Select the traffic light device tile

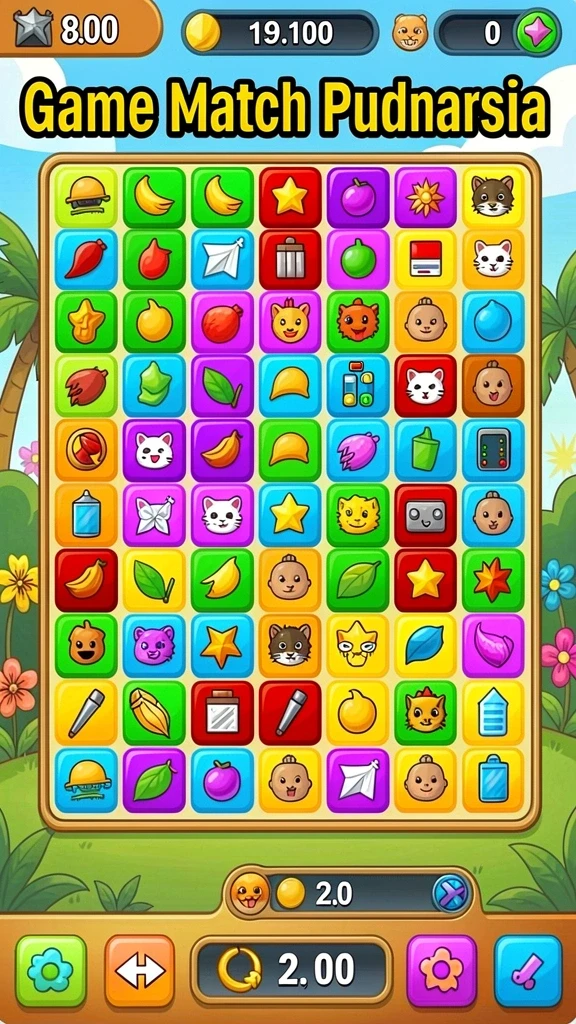(x=493, y=451)
